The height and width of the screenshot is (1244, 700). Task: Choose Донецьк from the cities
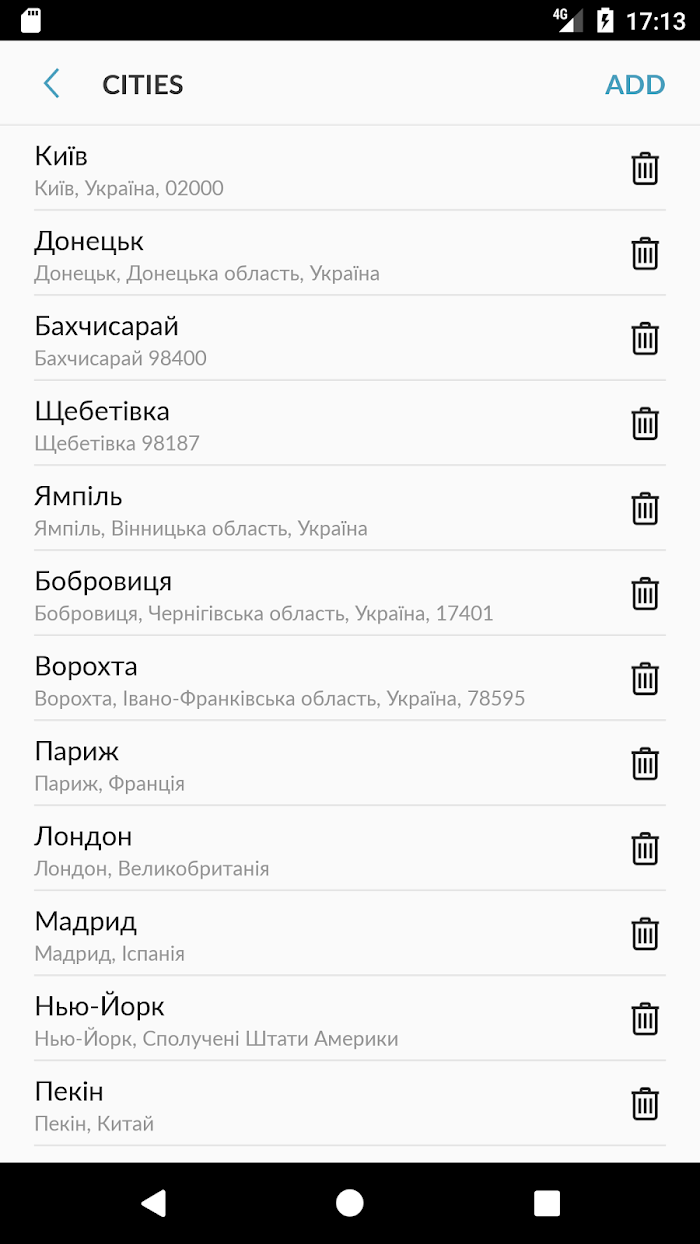coord(300,254)
